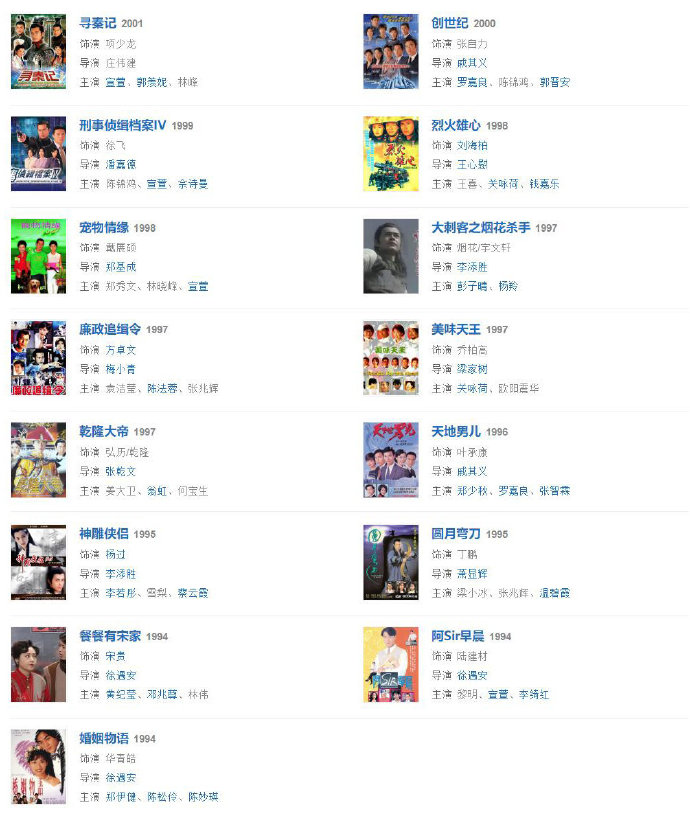
Task: Open actor 郭晋安 under 创世纪
Action: point(555,82)
